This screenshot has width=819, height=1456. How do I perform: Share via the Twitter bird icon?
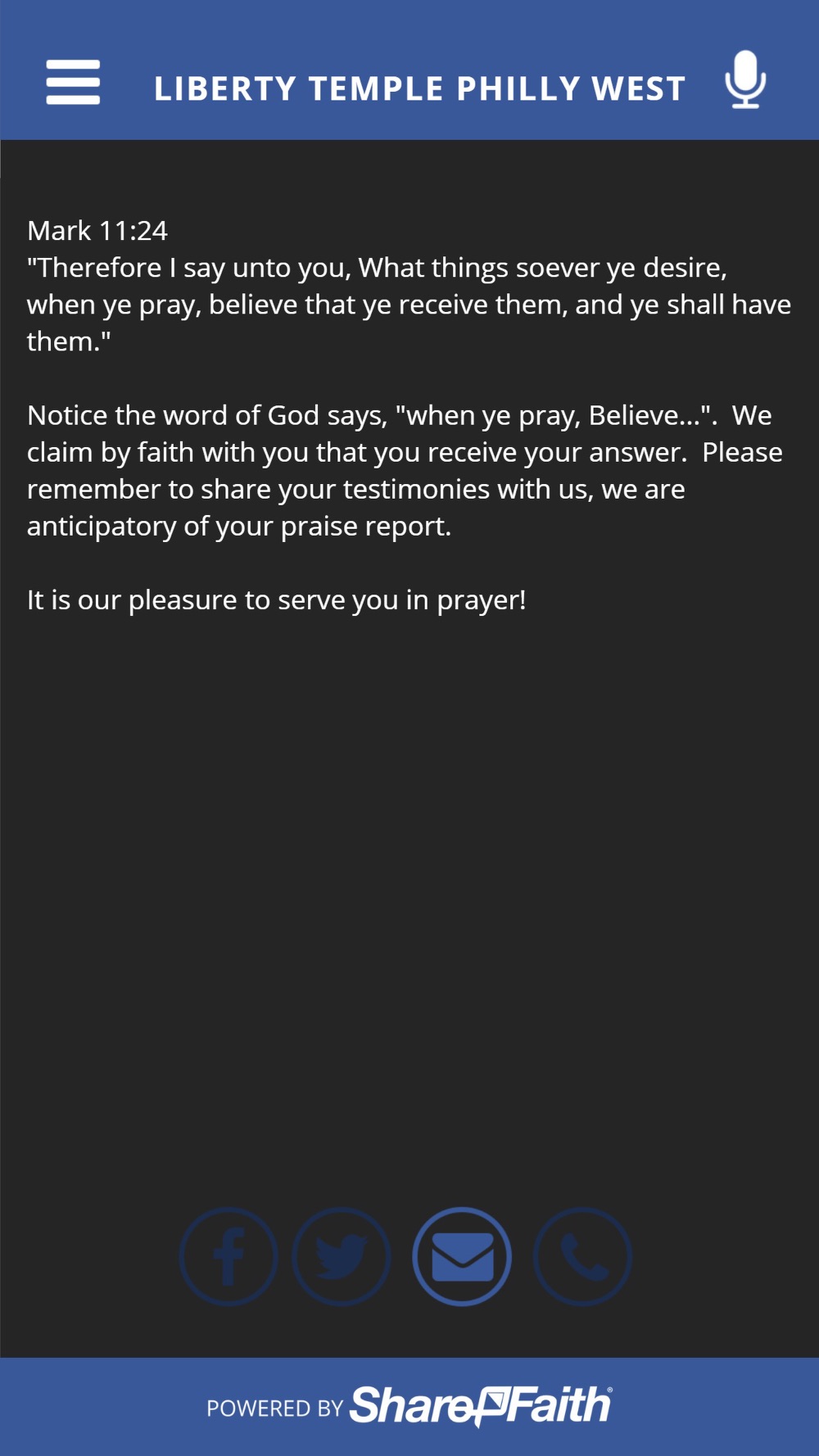(342, 1256)
